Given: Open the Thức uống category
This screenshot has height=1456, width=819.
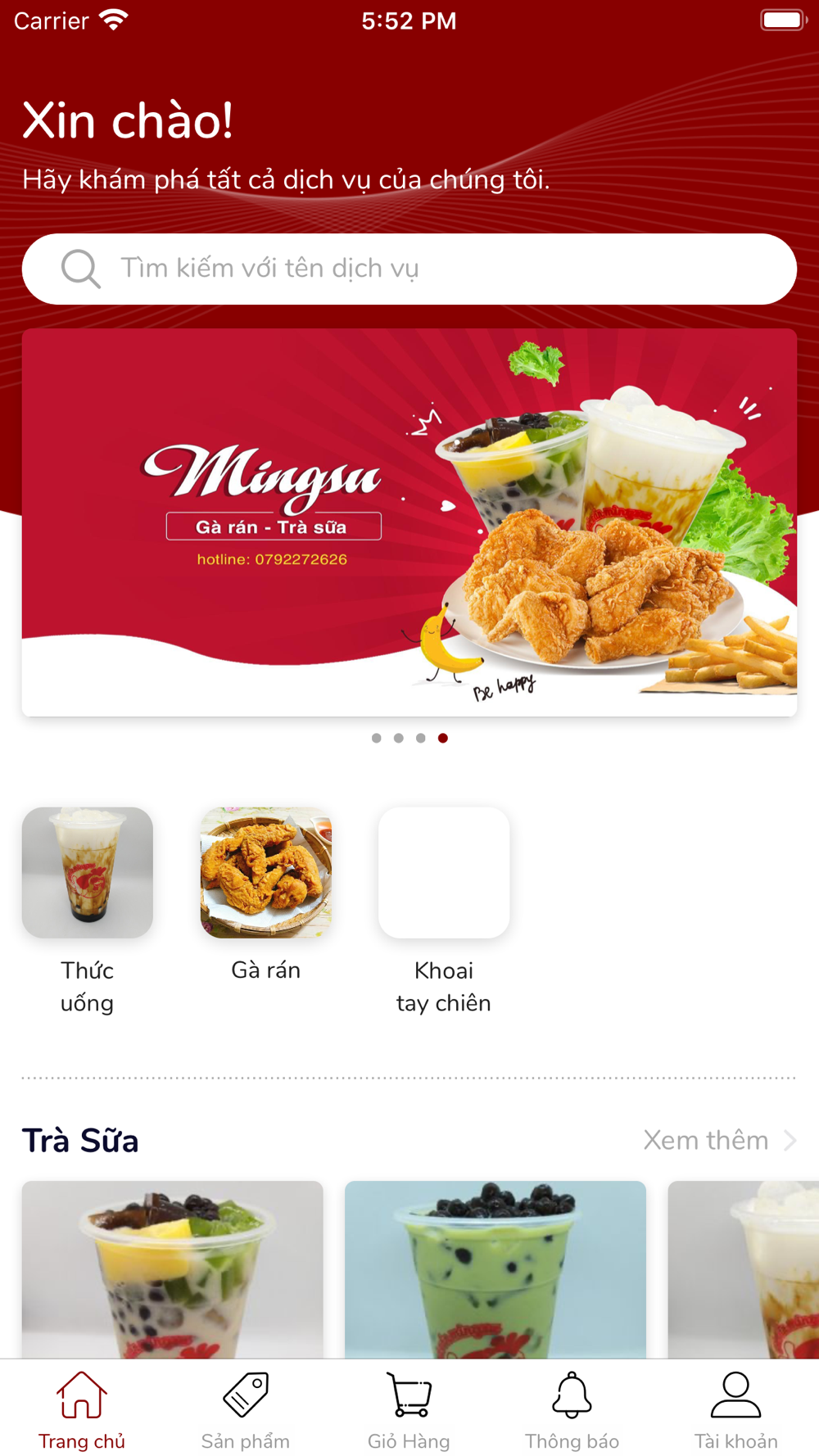Looking at the screenshot, I should coord(88,873).
